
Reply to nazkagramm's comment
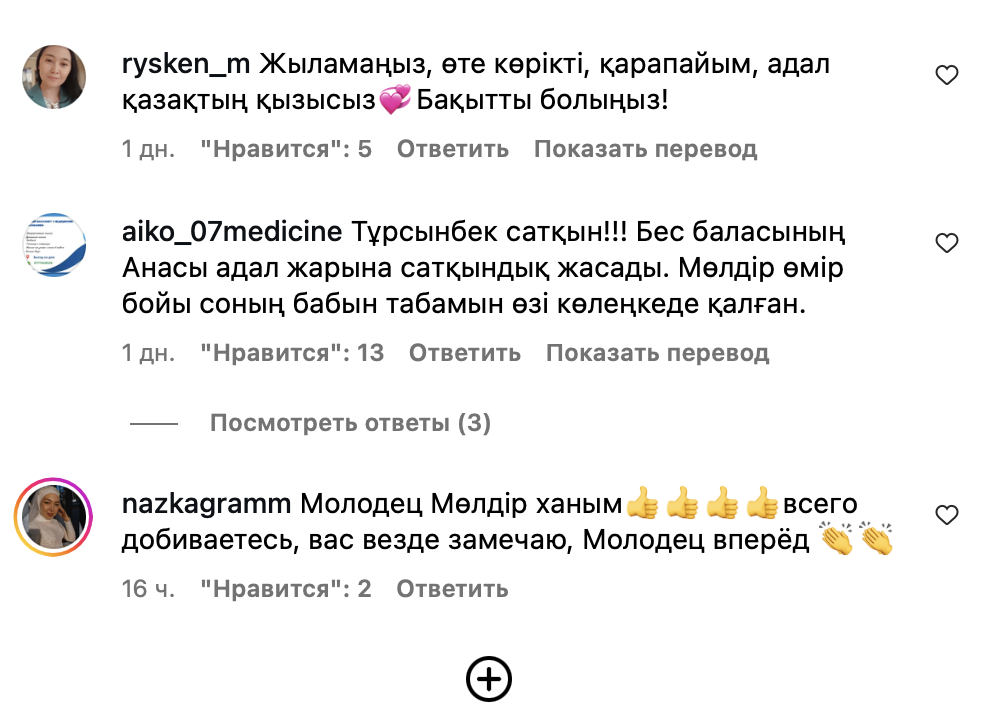[x=452, y=589]
